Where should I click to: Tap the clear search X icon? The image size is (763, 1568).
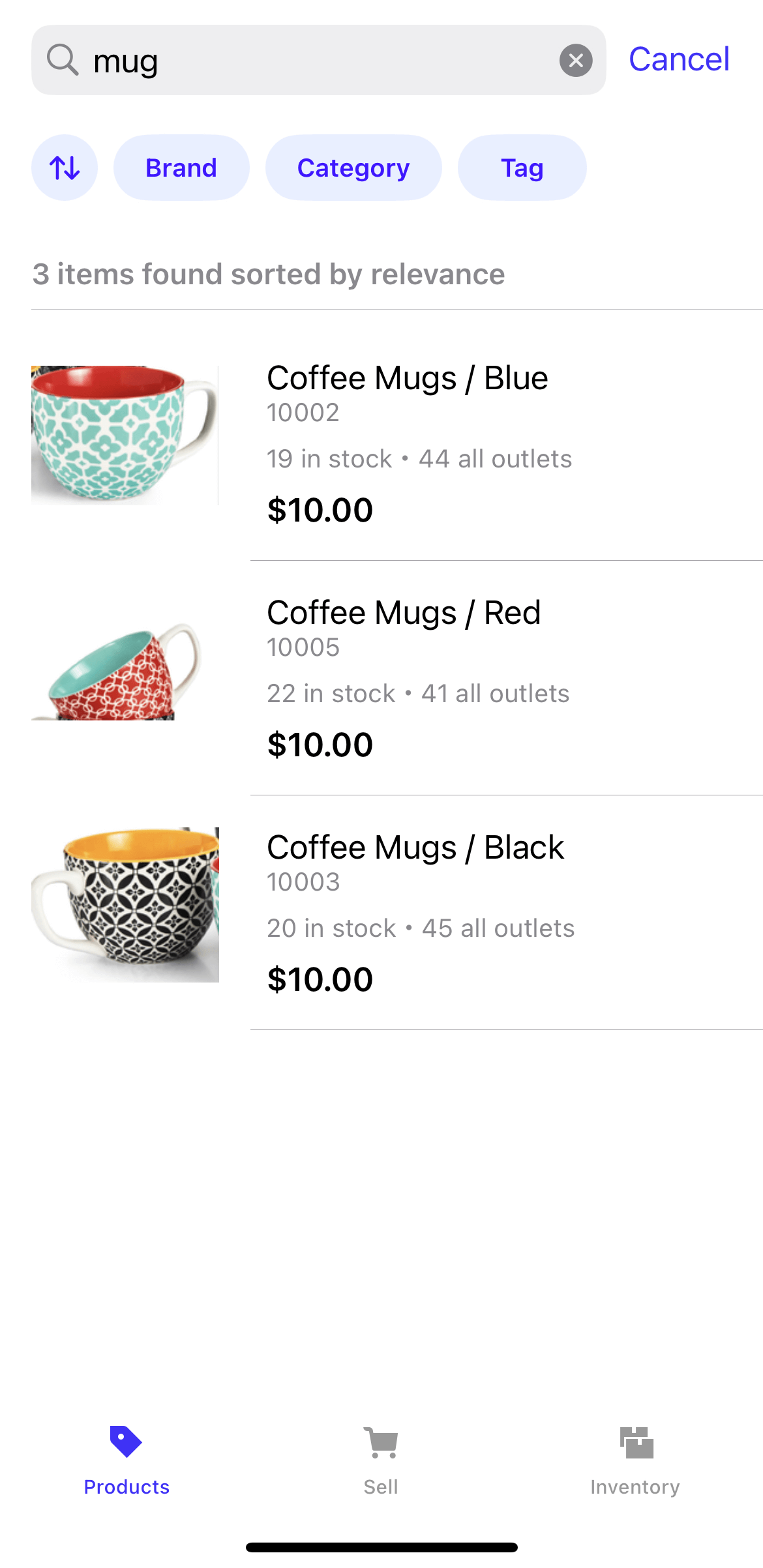(575, 60)
